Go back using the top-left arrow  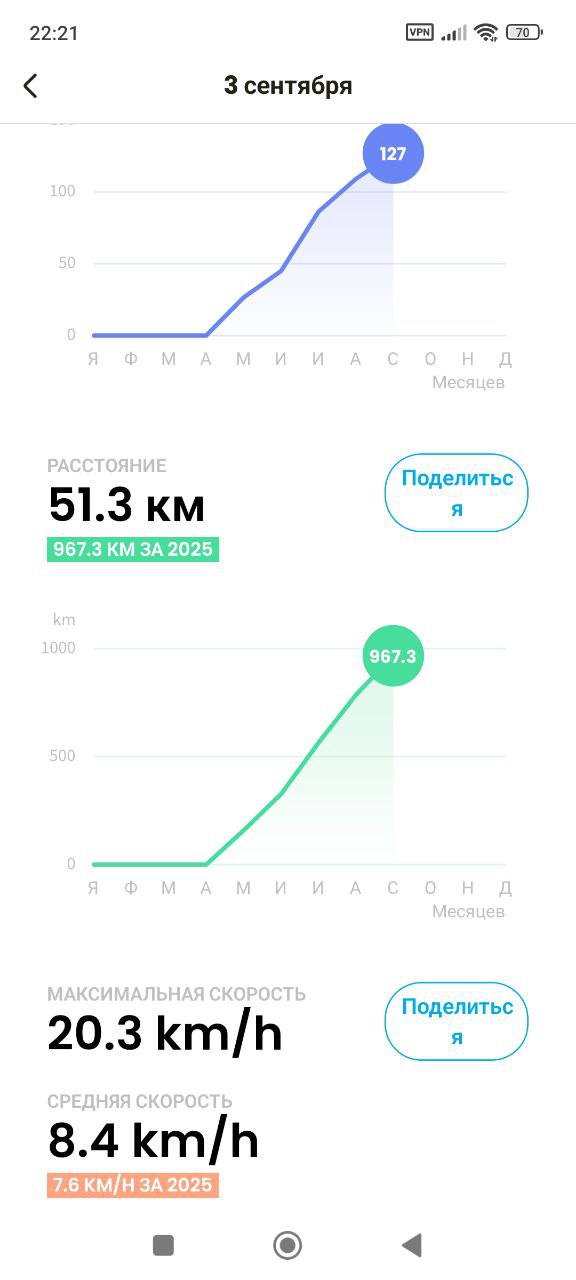[31, 86]
